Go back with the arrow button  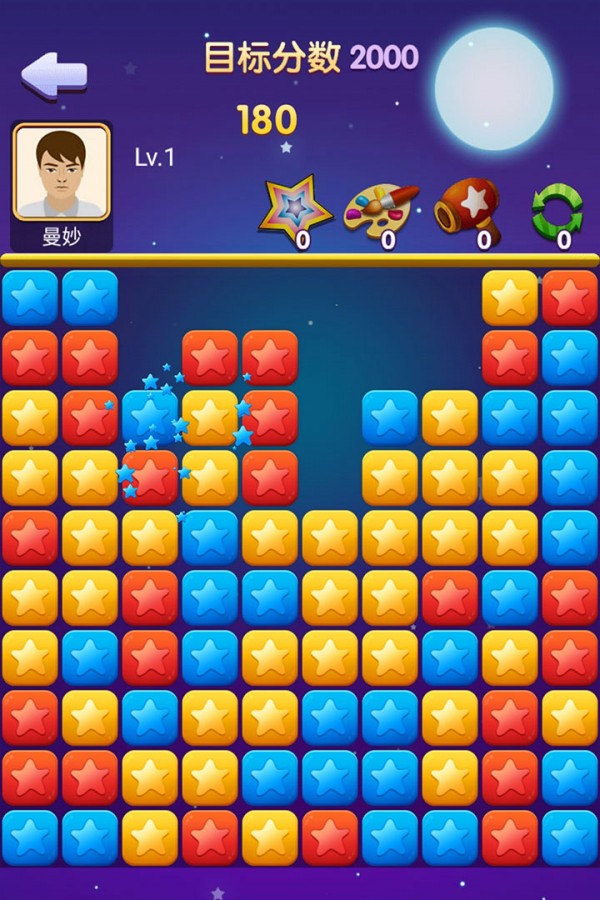click(54, 74)
